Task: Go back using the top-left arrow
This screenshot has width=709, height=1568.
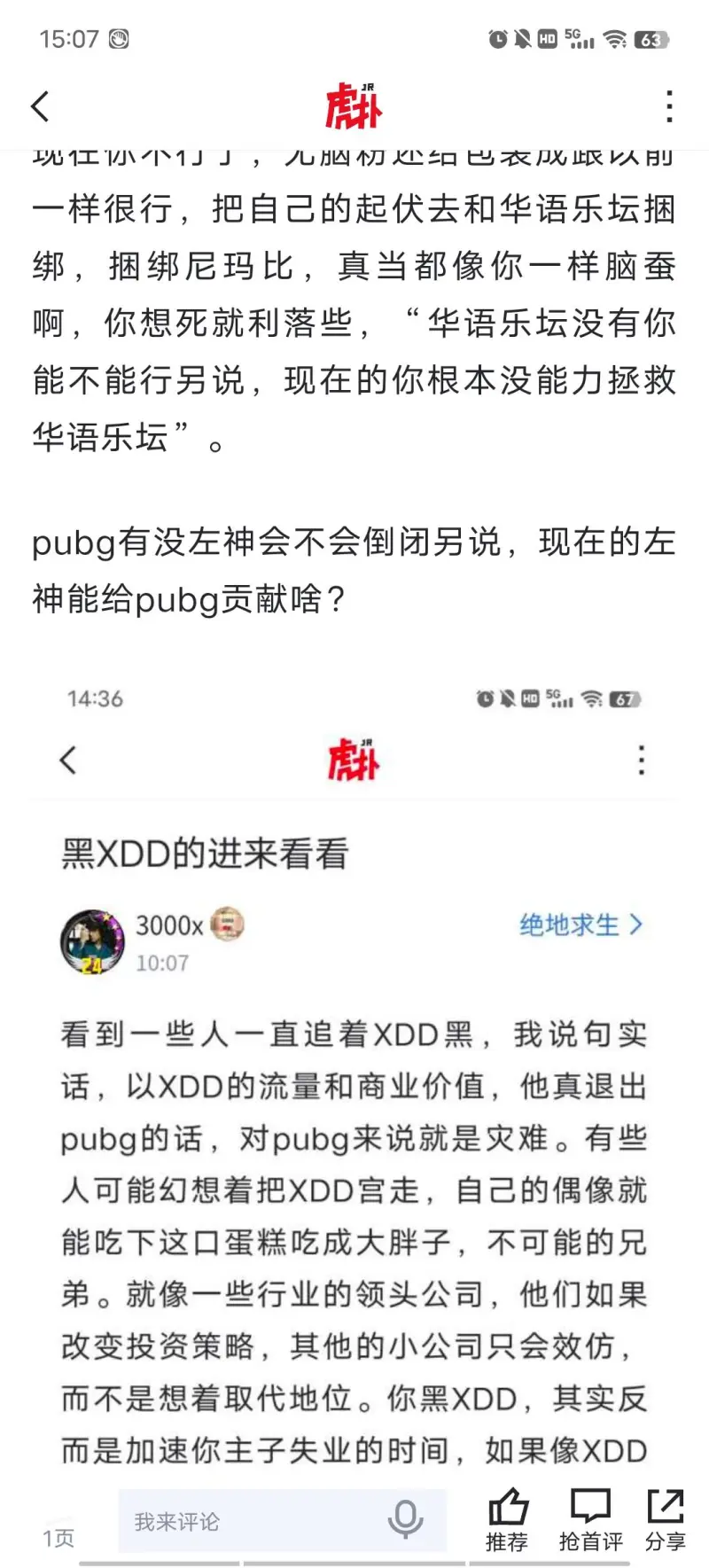Action: pos(40,106)
